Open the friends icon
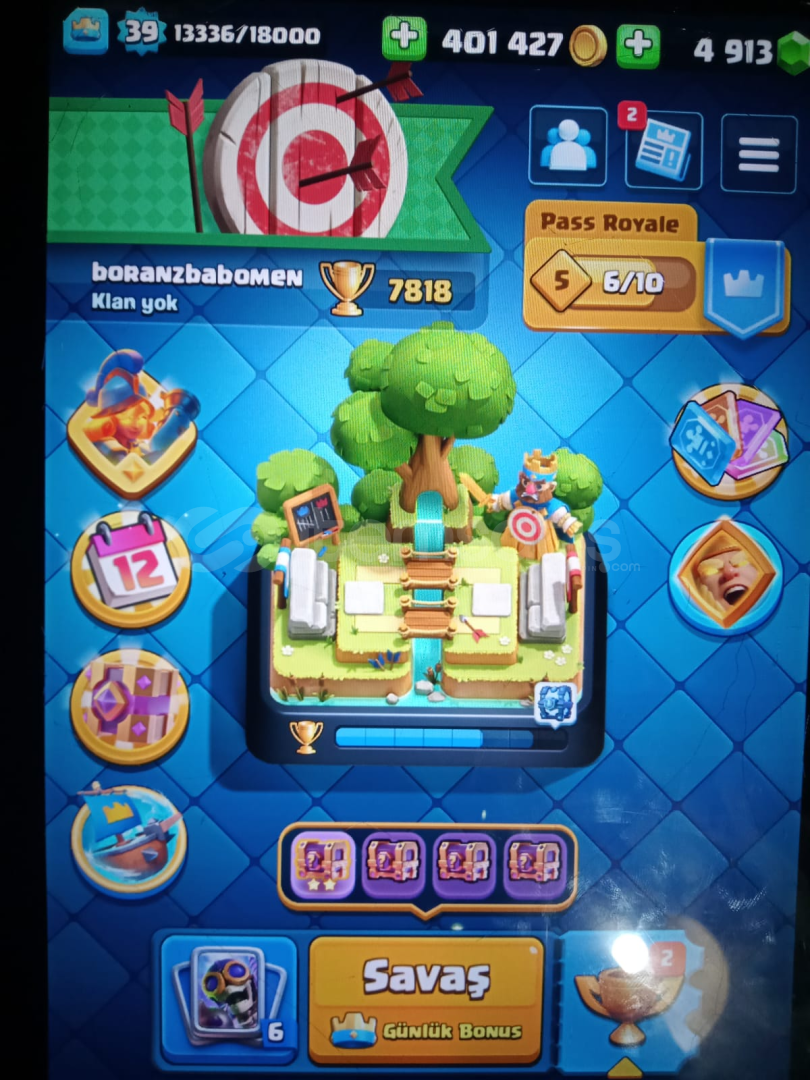This screenshot has width=810, height=1080. [x=568, y=147]
